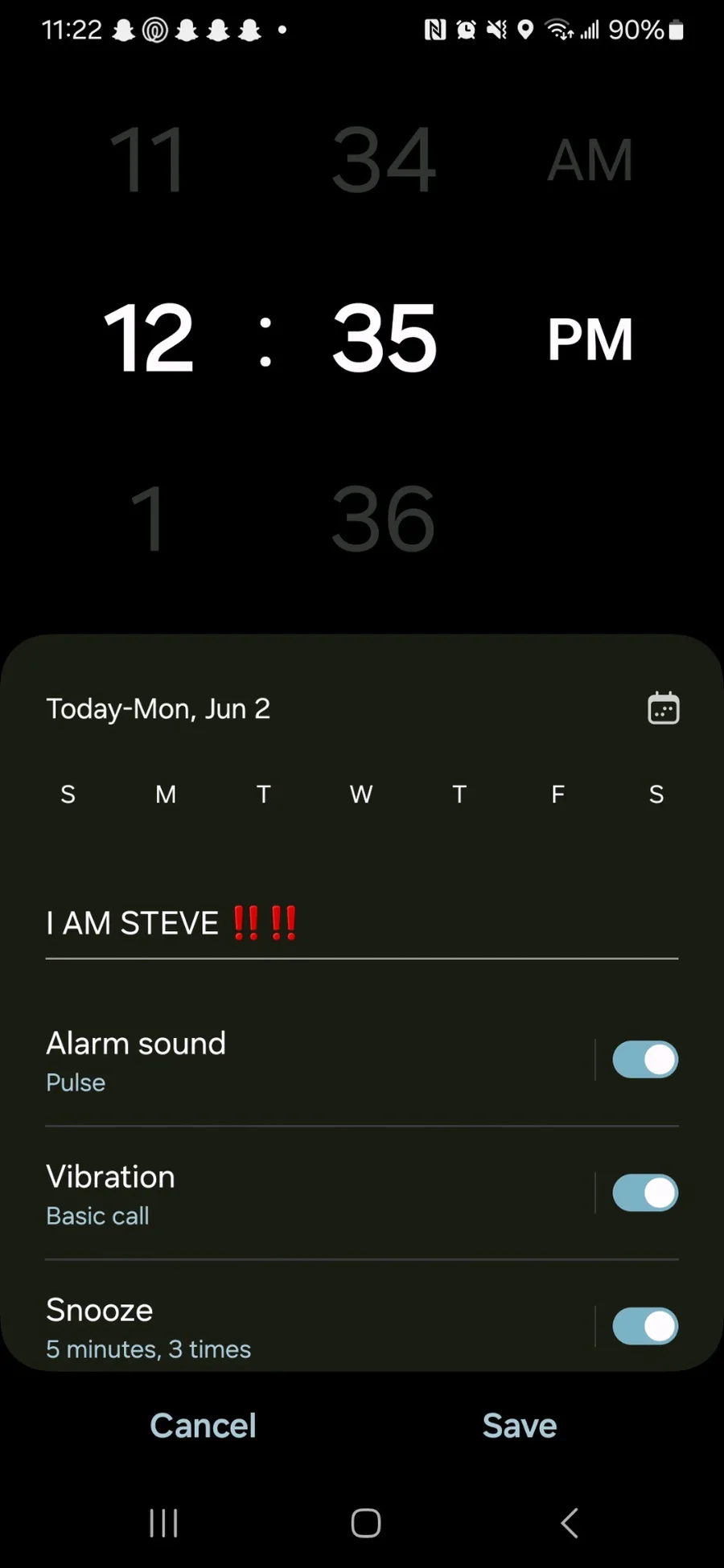The height and width of the screenshot is (1568, 724).
Task: Open Alarm sound settings showing Pulse
Action: pos(319,1060)
